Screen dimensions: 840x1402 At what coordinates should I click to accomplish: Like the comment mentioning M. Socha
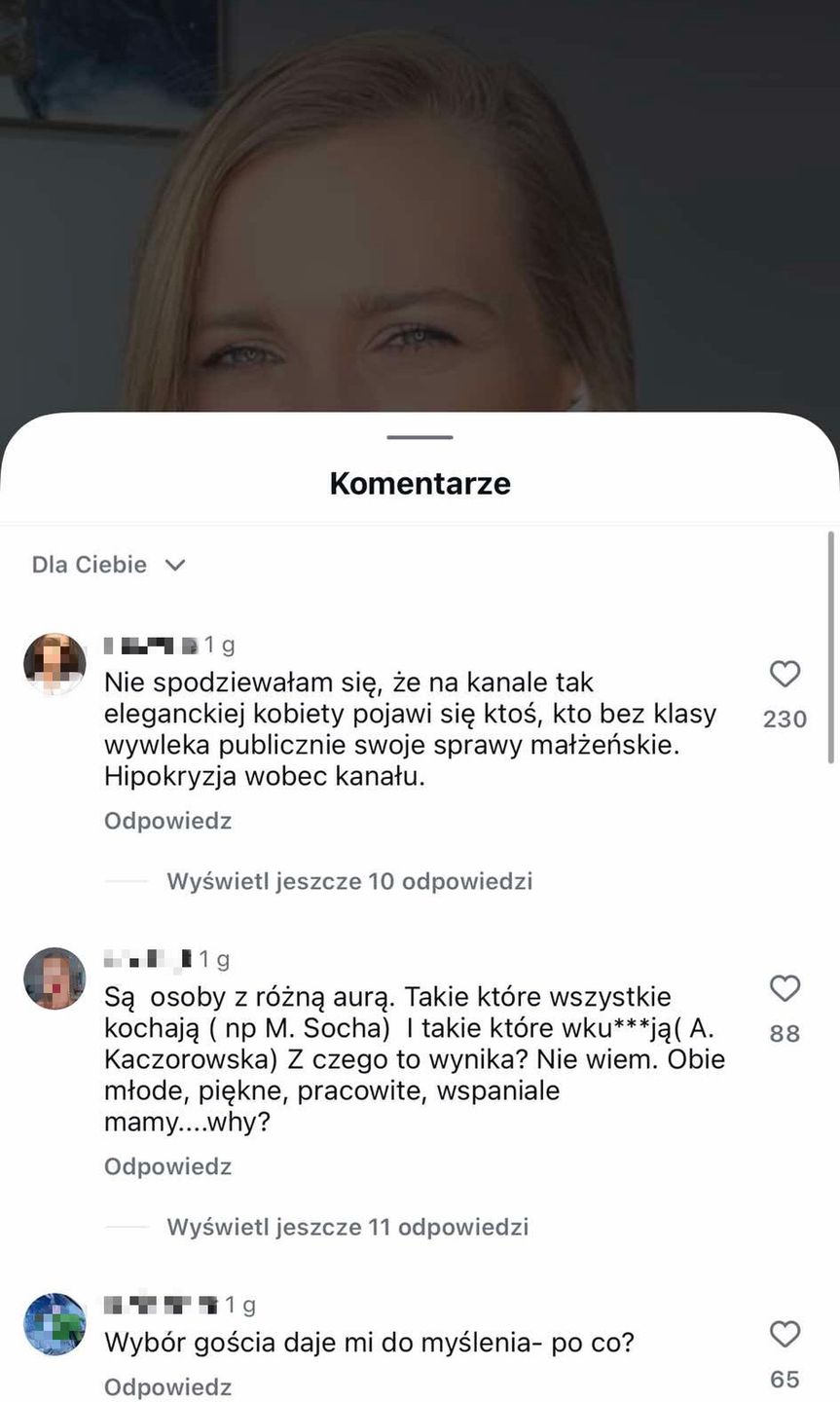(785, 988)
